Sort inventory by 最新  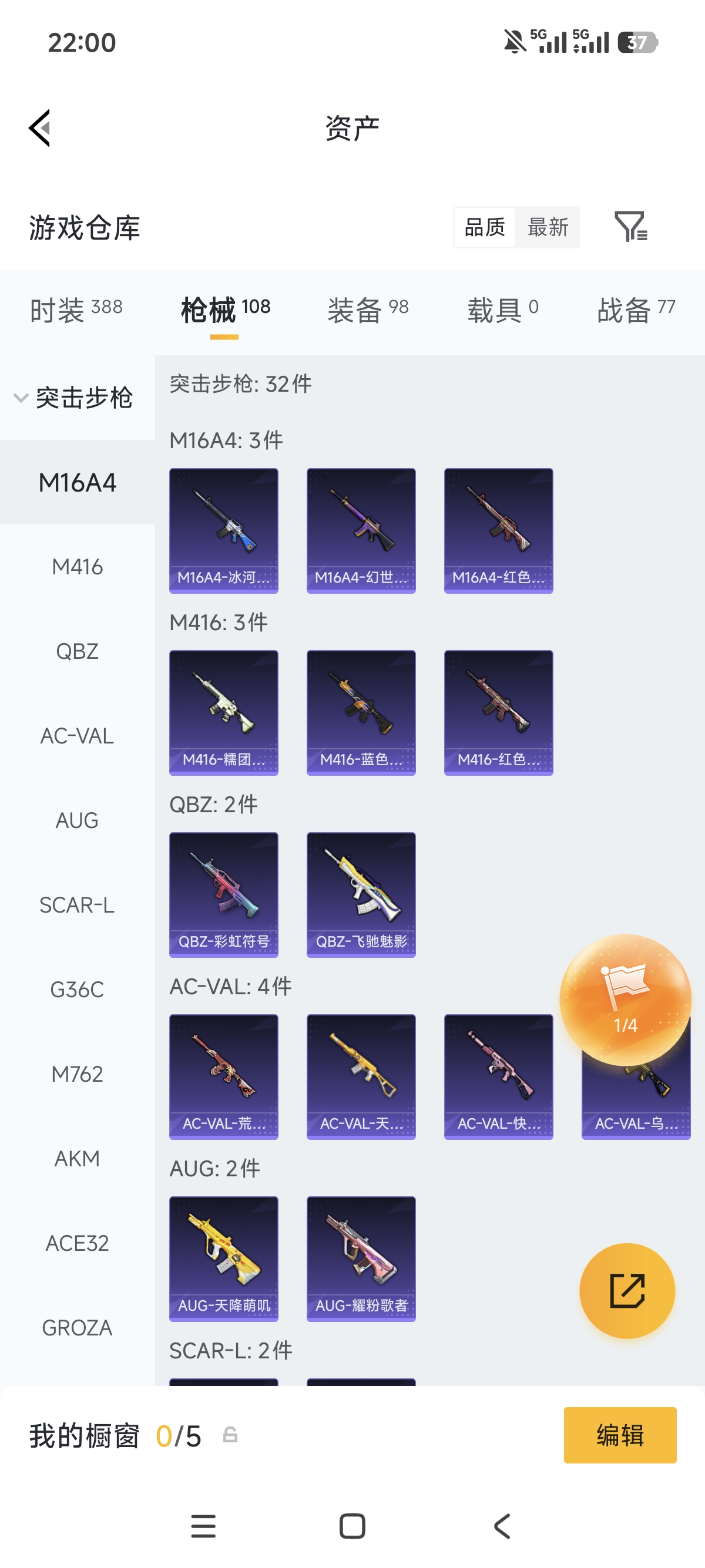point(548,228)
